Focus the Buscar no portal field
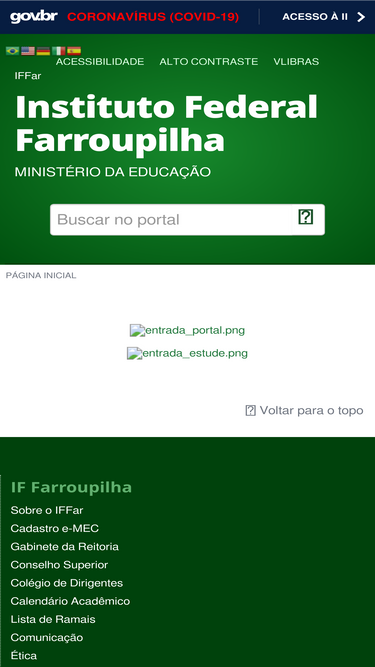This screenshot has width=375, height=667. (x=171, y=219)
